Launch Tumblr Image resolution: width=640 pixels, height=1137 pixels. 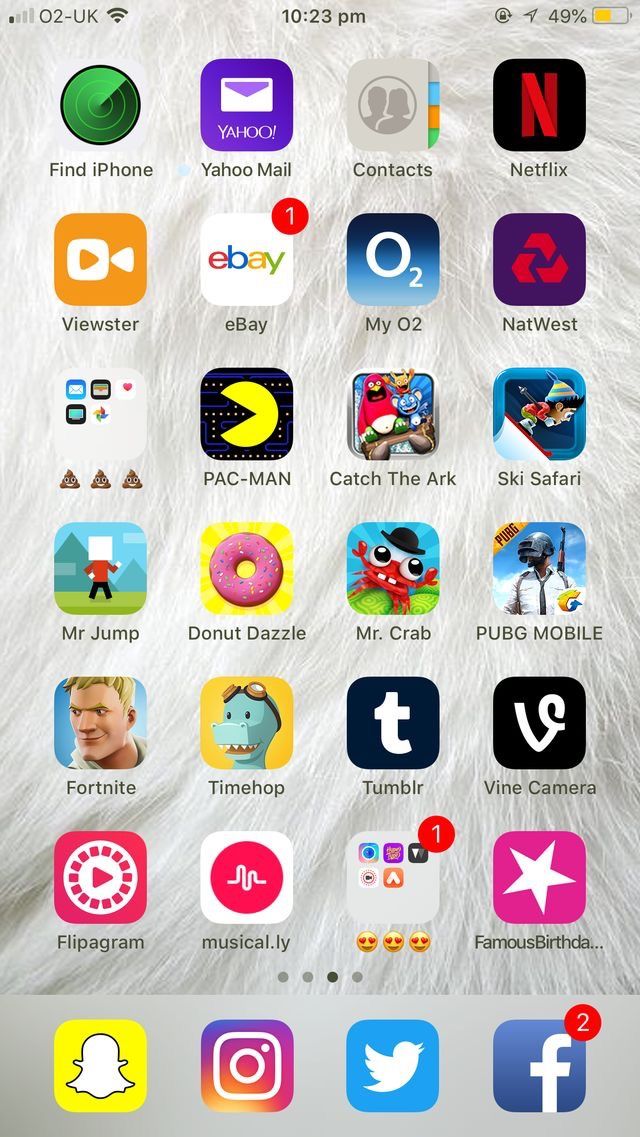(x=393, y=723)
